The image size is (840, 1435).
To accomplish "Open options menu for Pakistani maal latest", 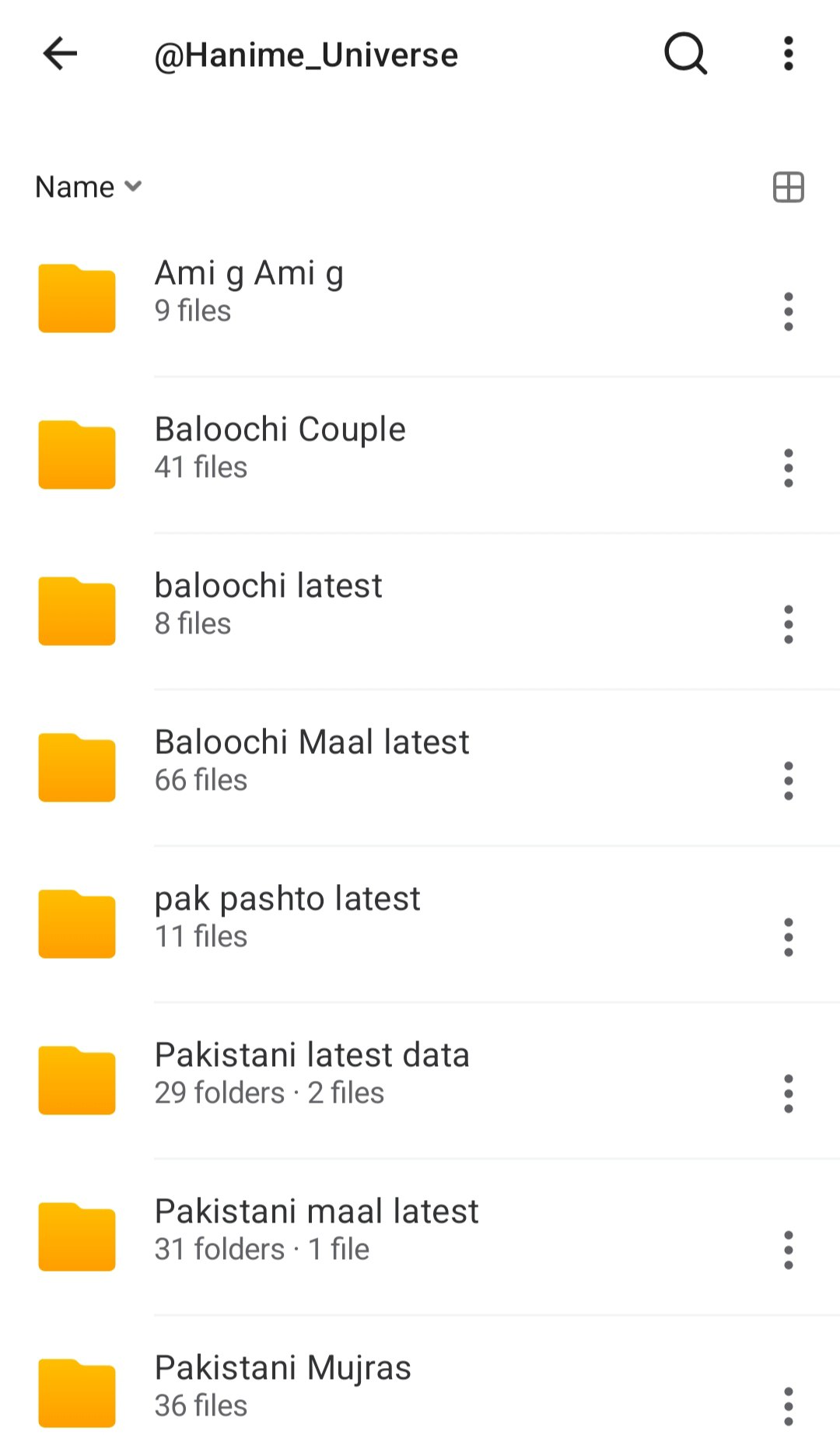I will 788,1249.
